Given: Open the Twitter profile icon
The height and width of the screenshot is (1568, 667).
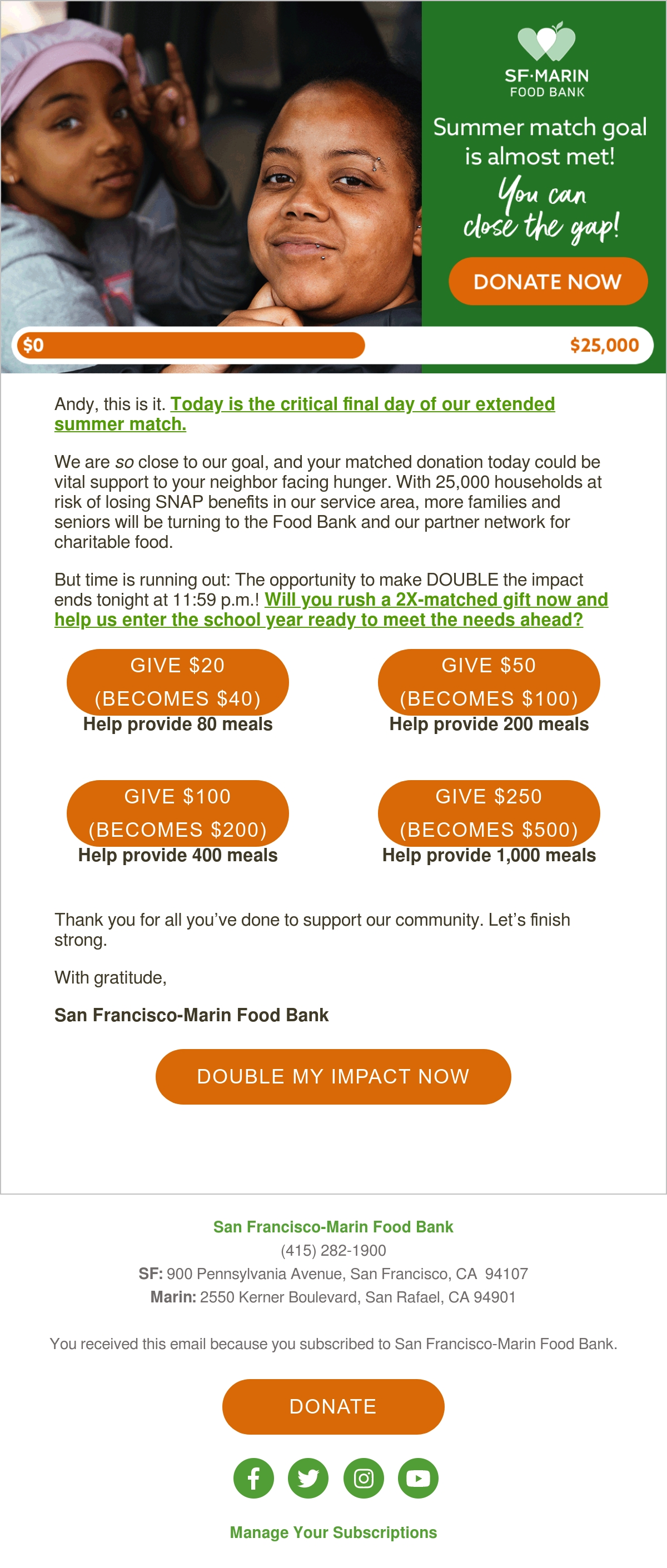Looking at the screenshot, I should [308, 1478].
